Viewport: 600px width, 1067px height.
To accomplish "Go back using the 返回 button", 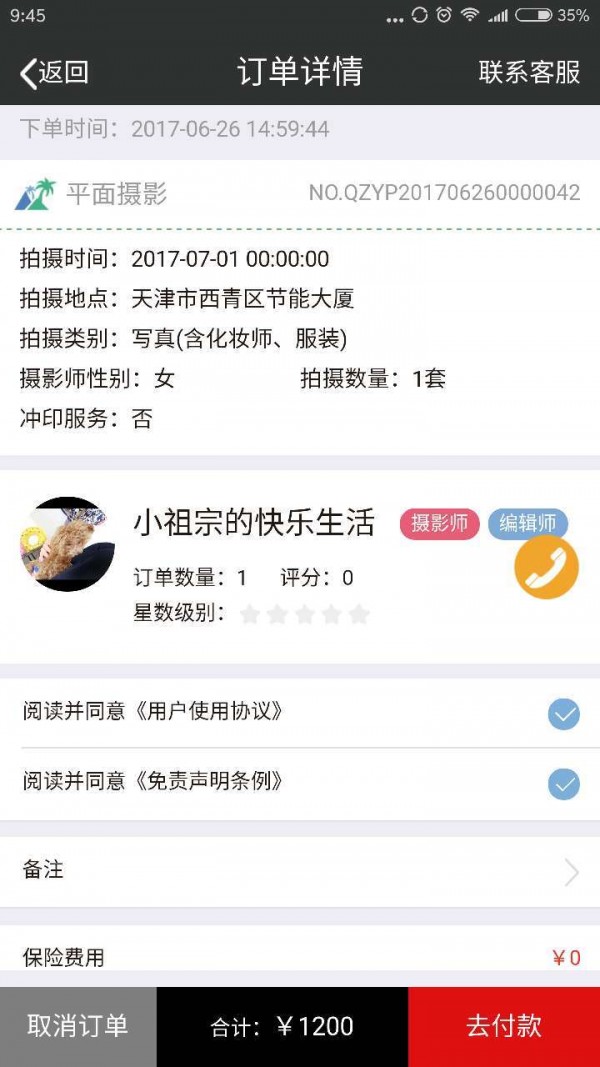I will pos(54,72).
